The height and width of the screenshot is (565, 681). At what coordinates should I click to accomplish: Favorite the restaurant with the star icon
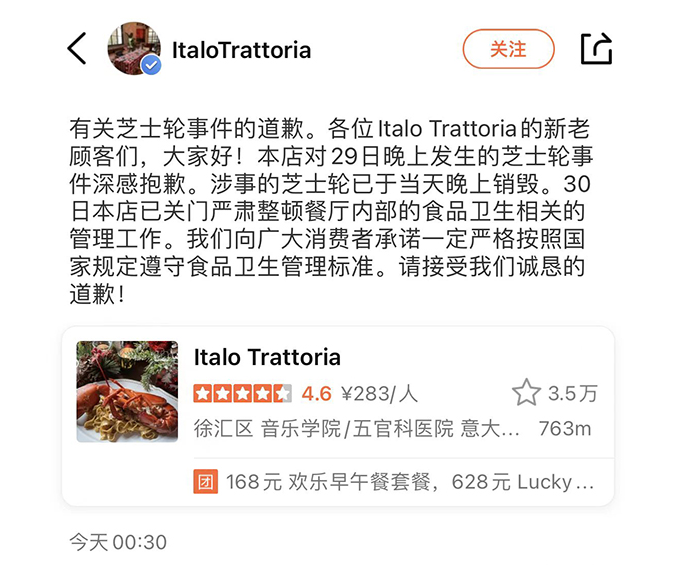click(x=526, y=393)
